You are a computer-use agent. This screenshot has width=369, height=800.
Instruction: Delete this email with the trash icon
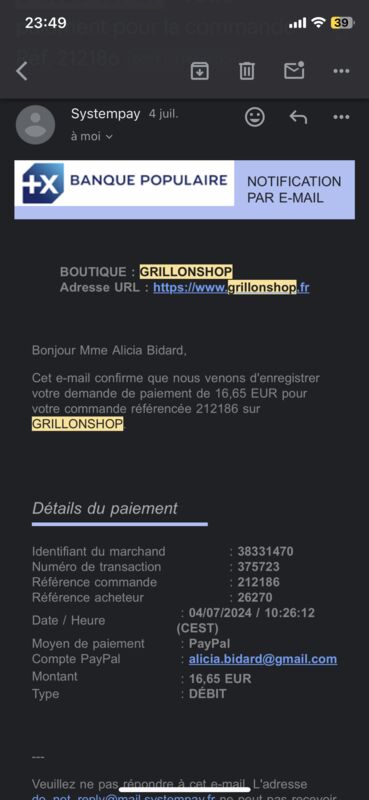[247, 71]
